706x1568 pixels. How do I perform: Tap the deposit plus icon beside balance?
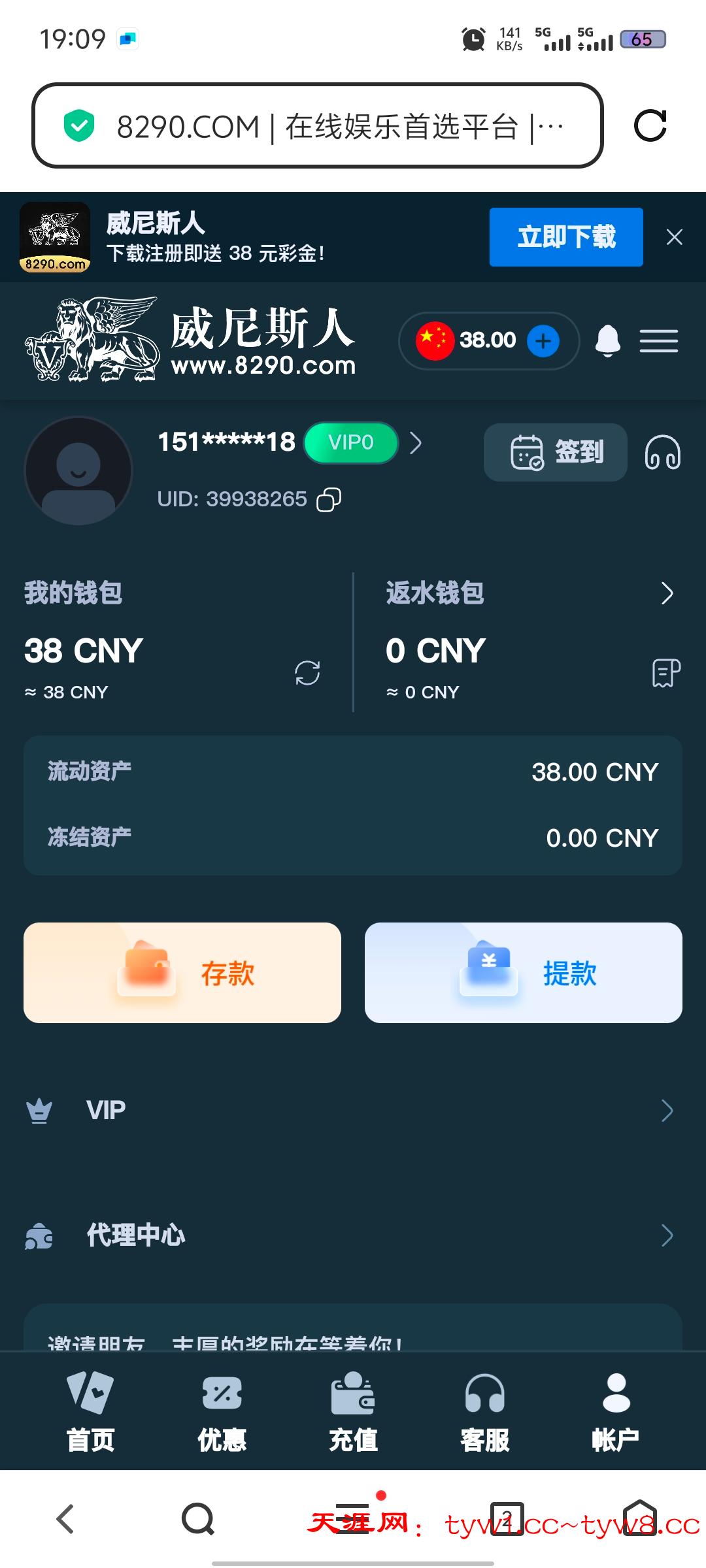543,340
